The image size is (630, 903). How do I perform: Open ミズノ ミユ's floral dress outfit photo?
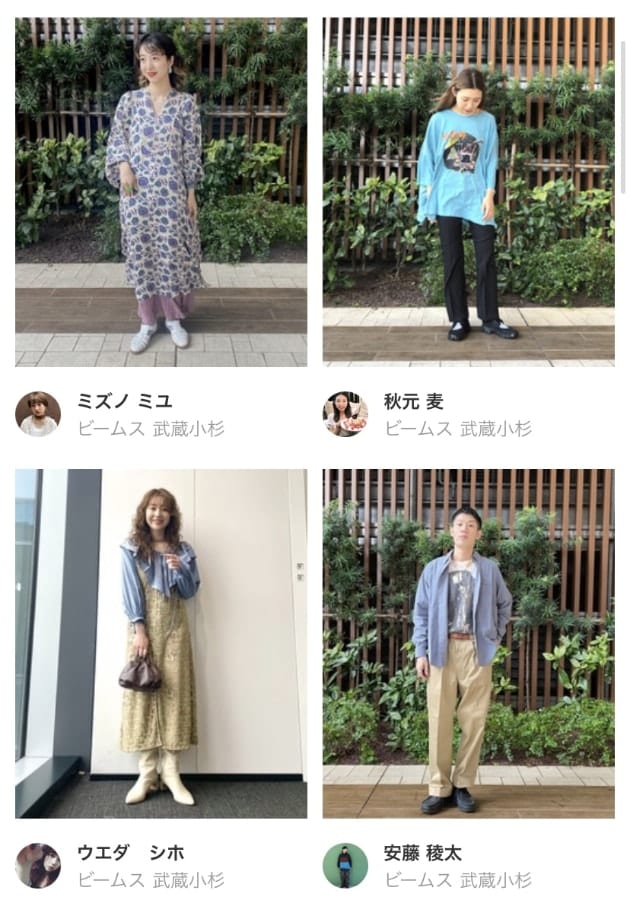160,192
